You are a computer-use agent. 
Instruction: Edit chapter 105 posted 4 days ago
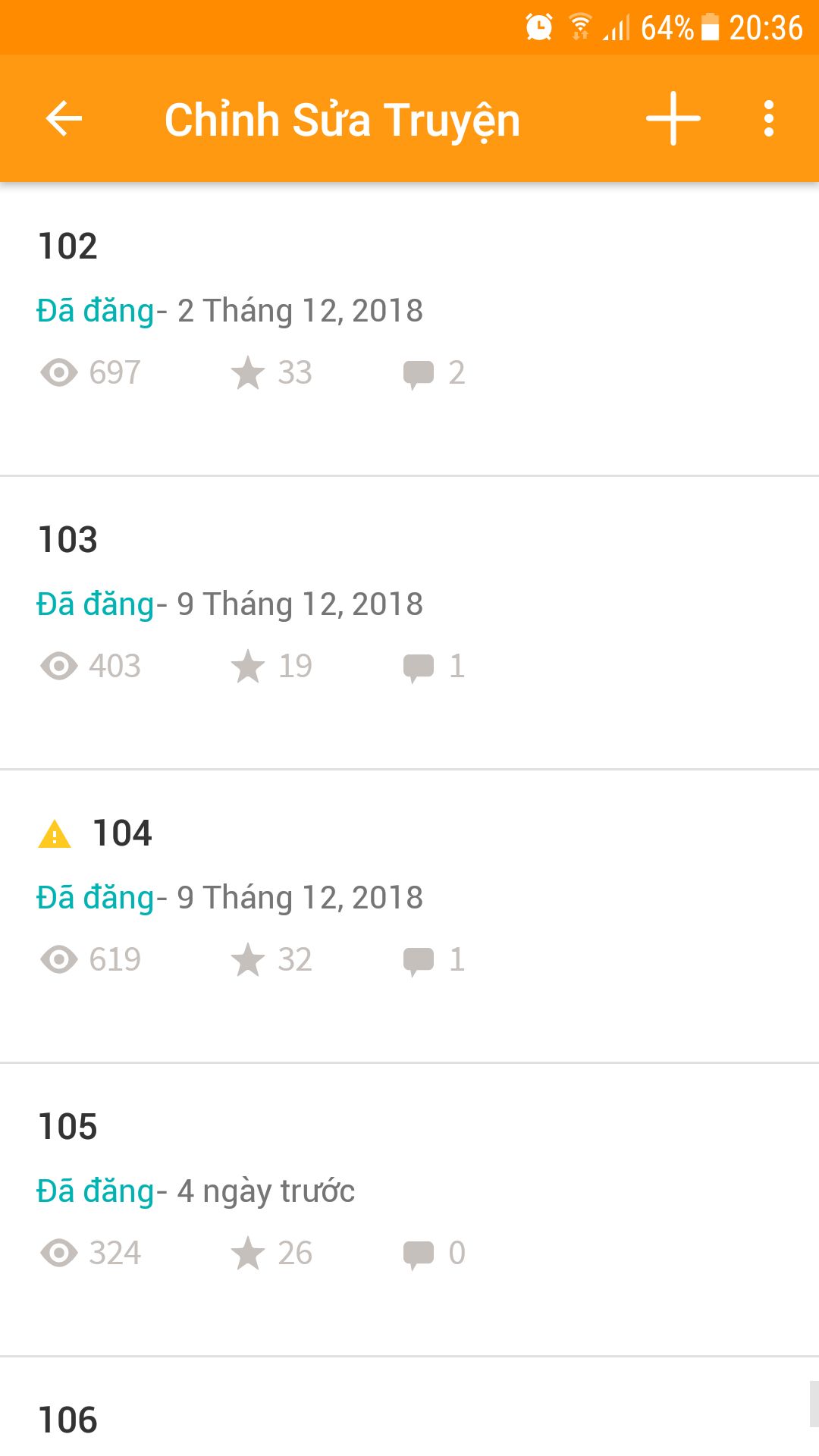409,1210
